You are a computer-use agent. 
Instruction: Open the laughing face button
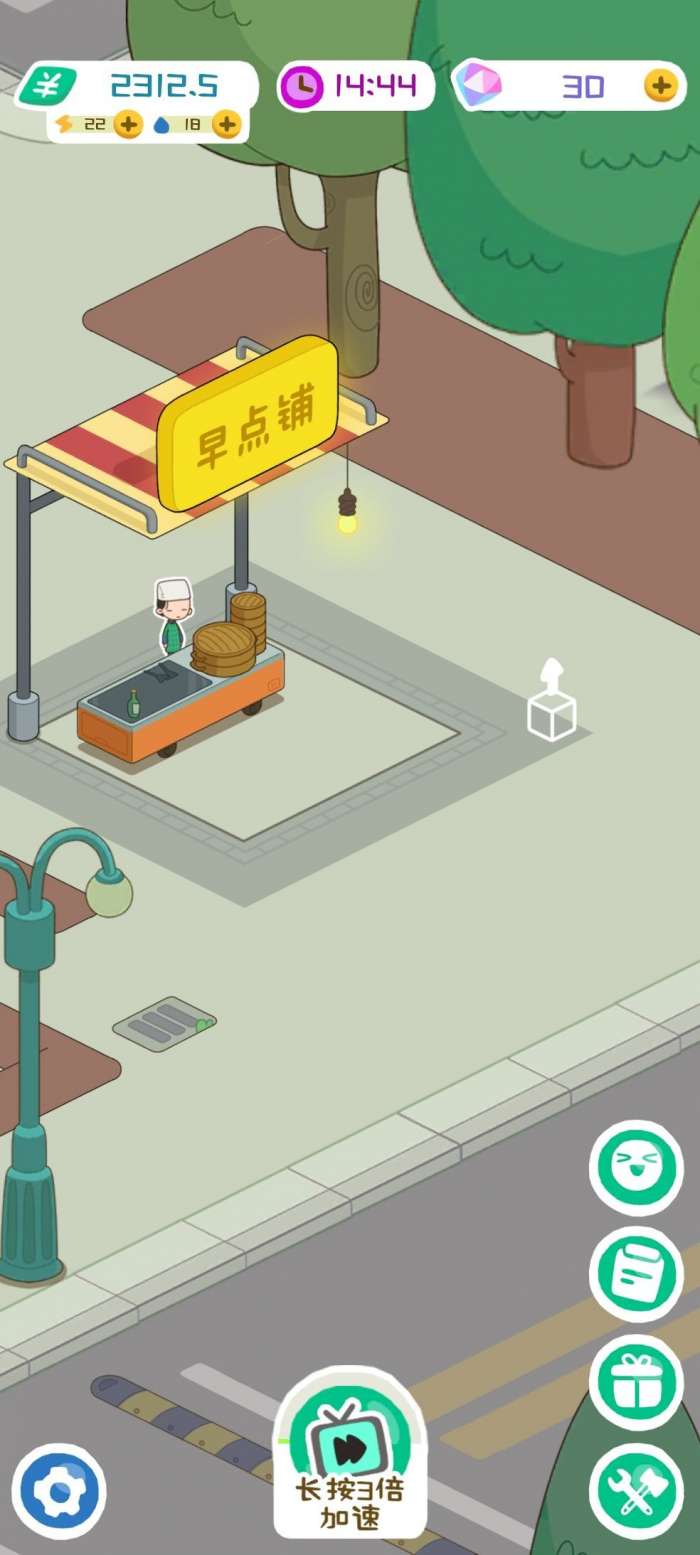point(636,1167)
